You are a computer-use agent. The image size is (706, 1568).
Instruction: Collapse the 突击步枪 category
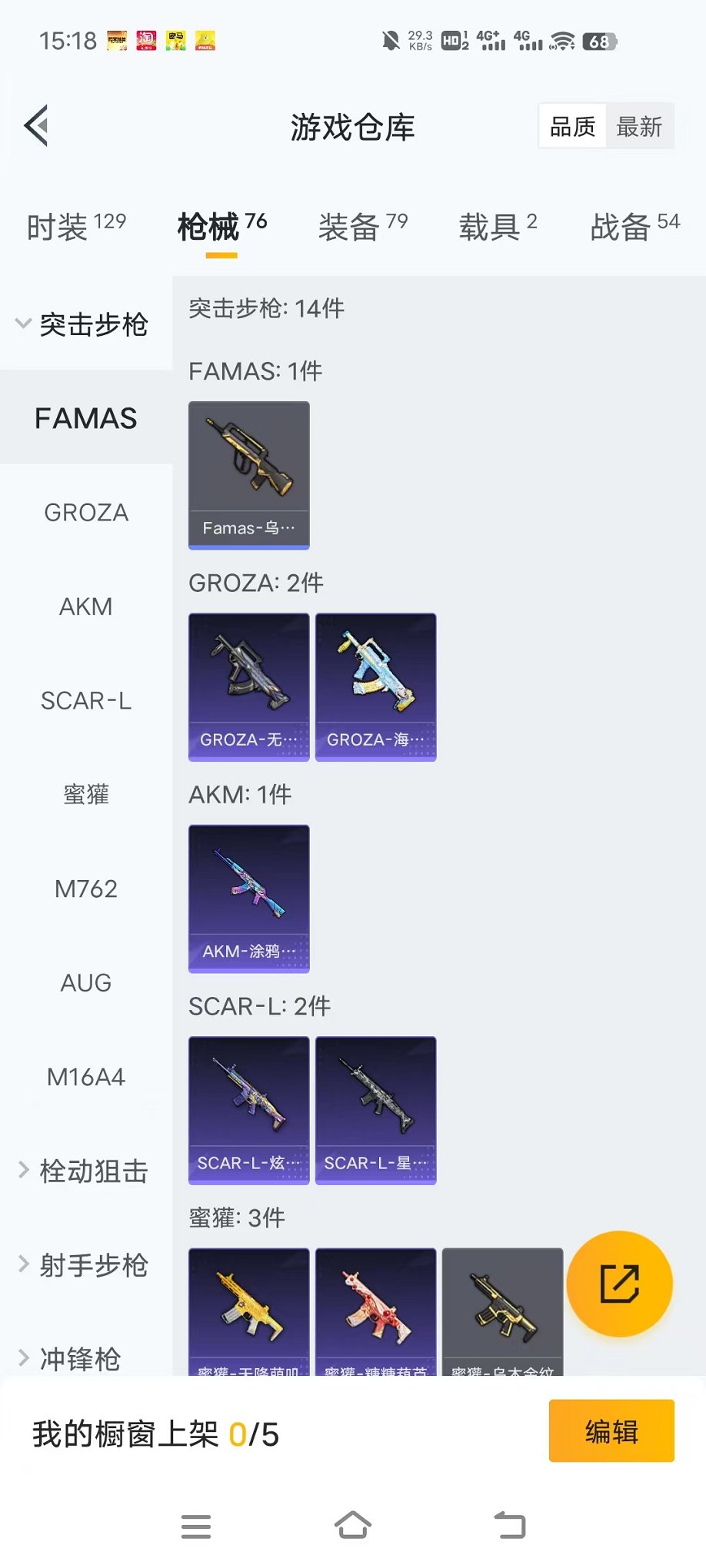click(85, 324)
